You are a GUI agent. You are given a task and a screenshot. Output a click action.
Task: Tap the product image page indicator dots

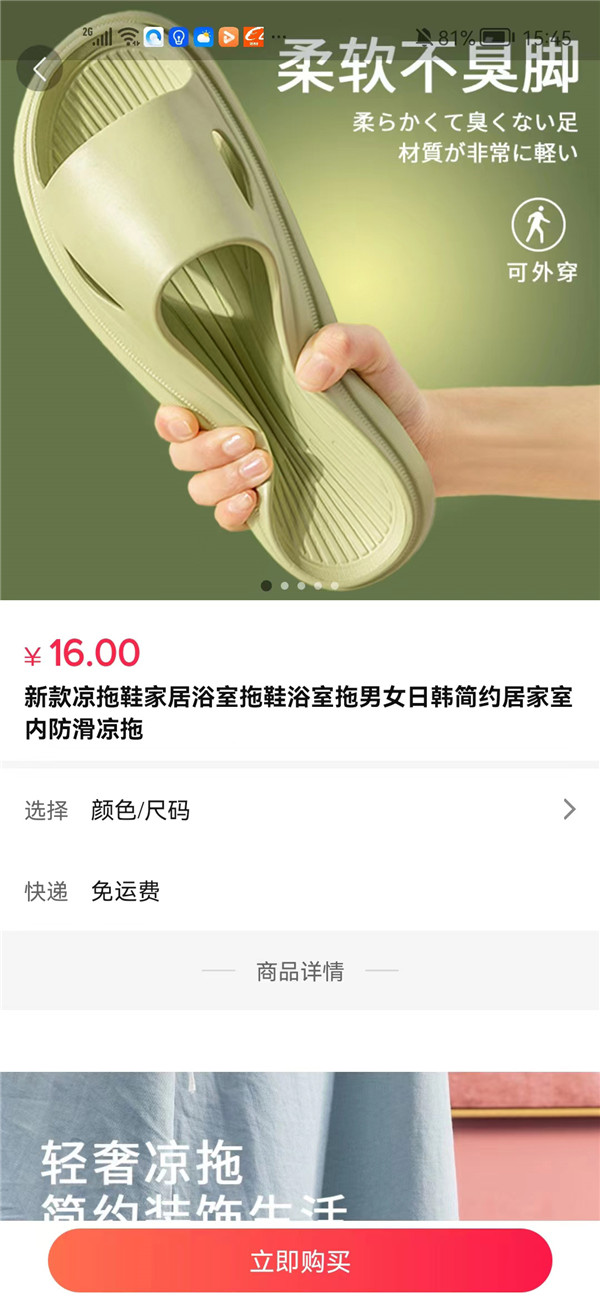click(x=300, y=586)
